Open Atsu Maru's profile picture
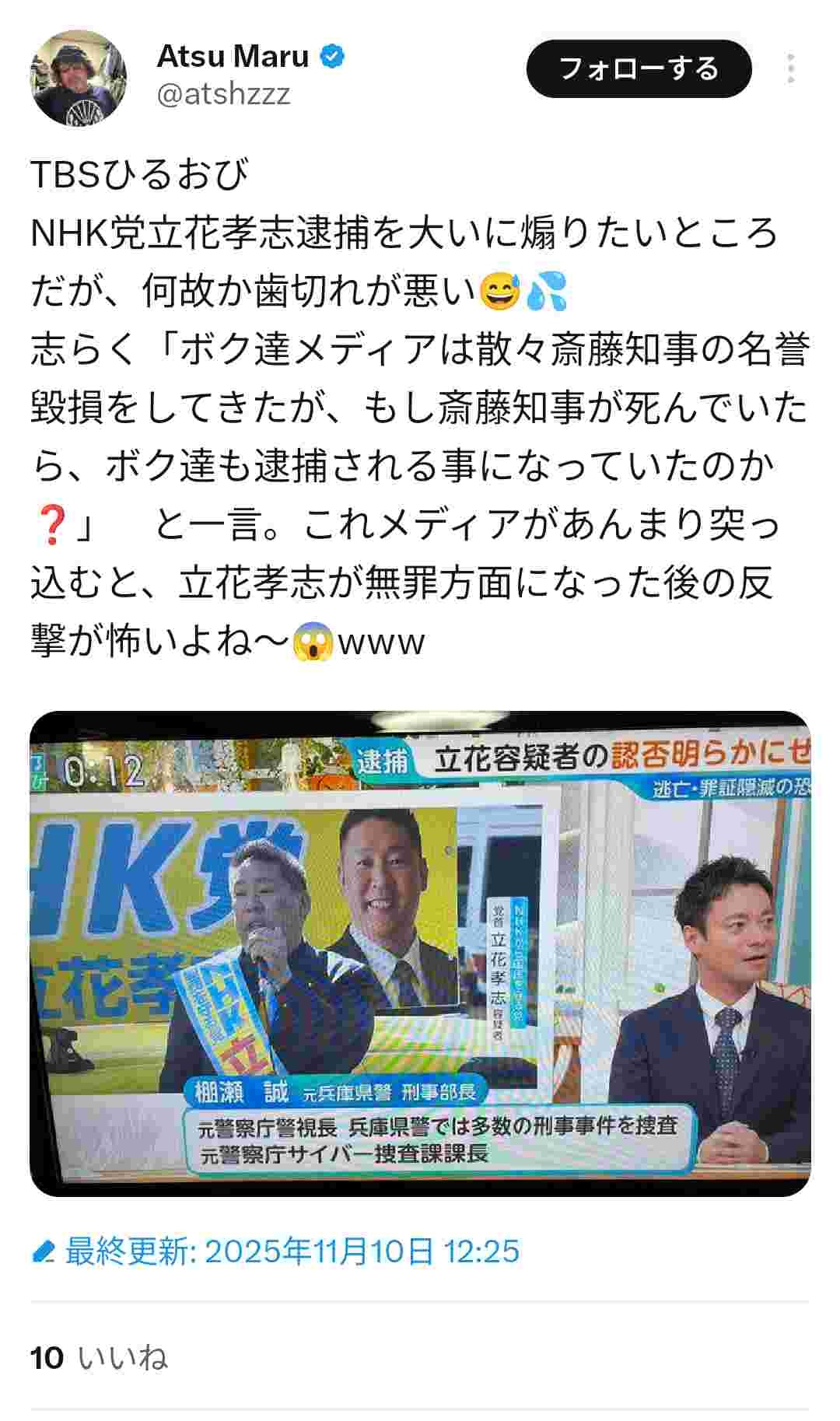 click(78, 78)
